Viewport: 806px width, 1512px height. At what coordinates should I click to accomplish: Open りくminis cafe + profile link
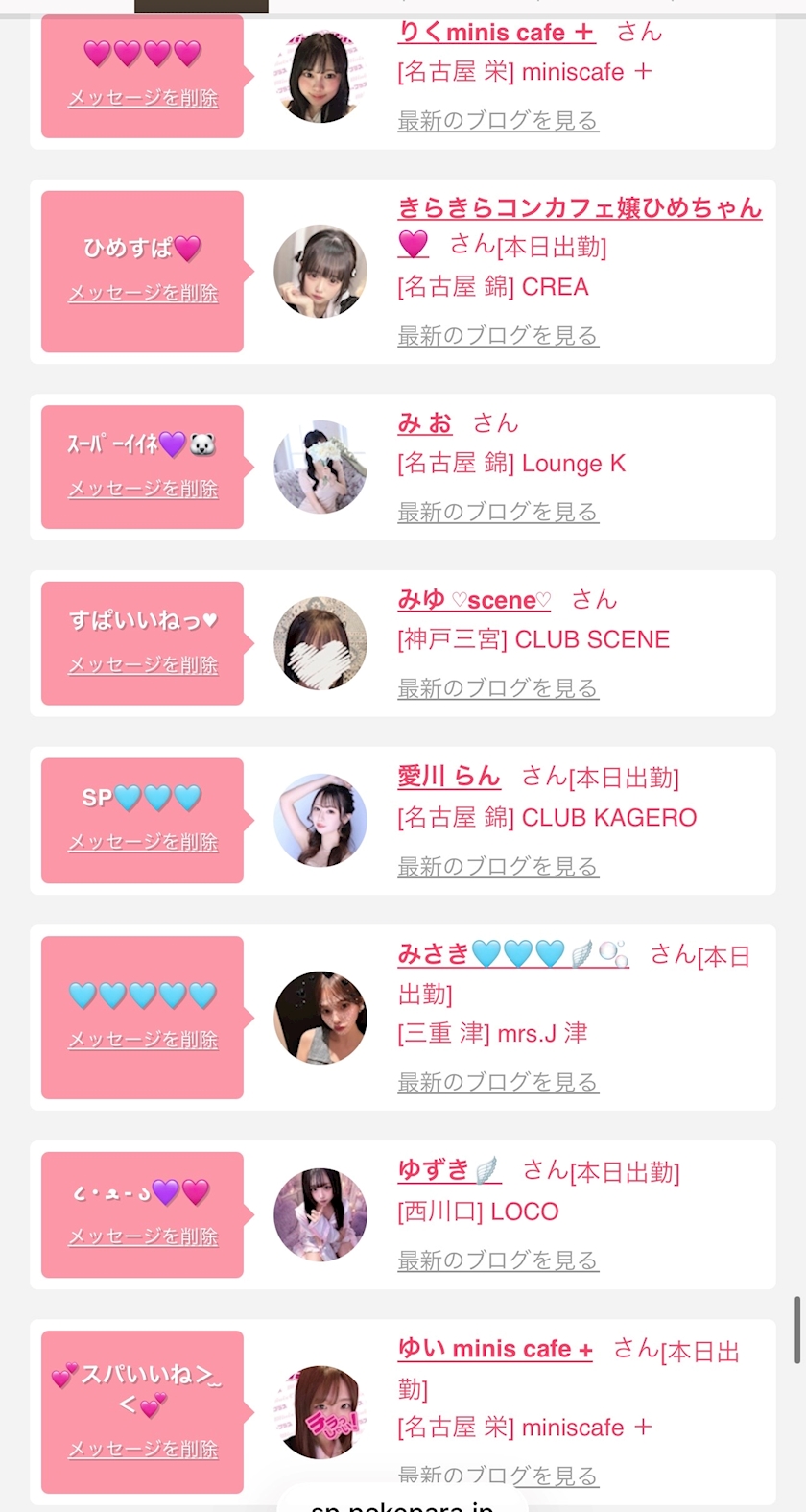coord(496,32)
